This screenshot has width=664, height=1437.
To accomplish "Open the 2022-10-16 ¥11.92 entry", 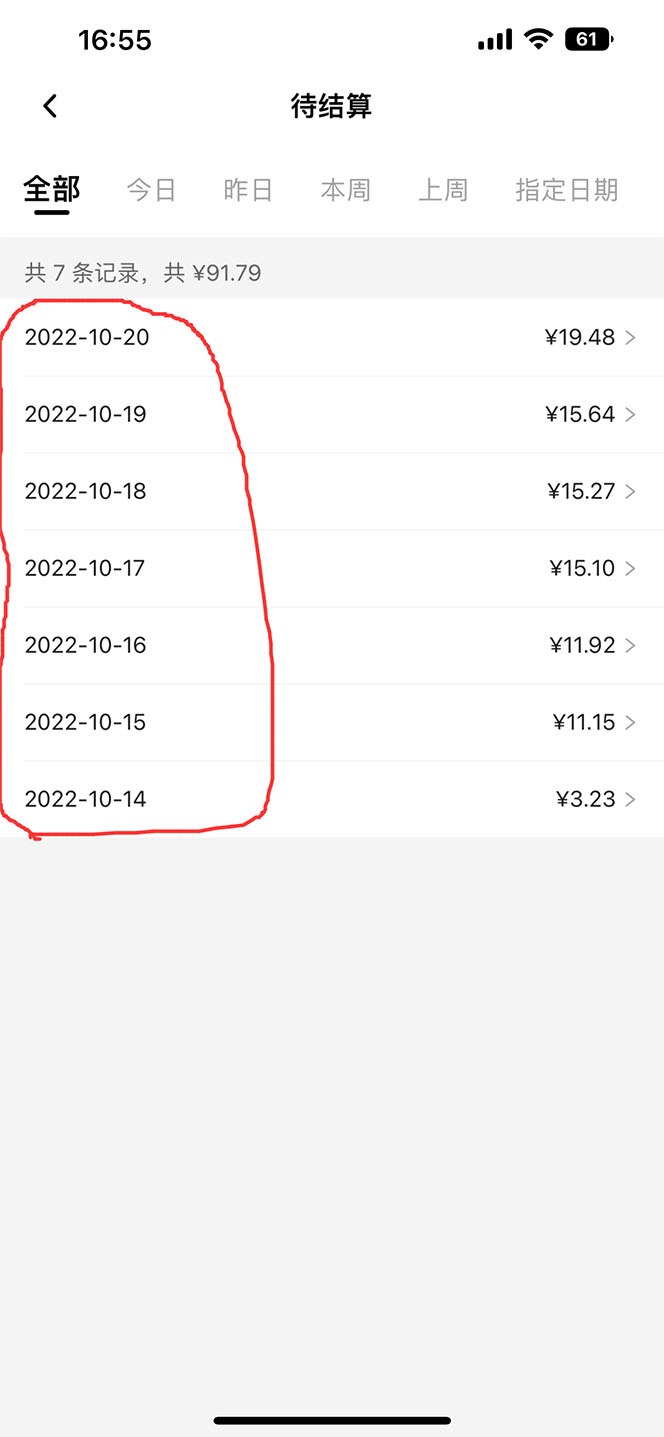I will 331,646.
